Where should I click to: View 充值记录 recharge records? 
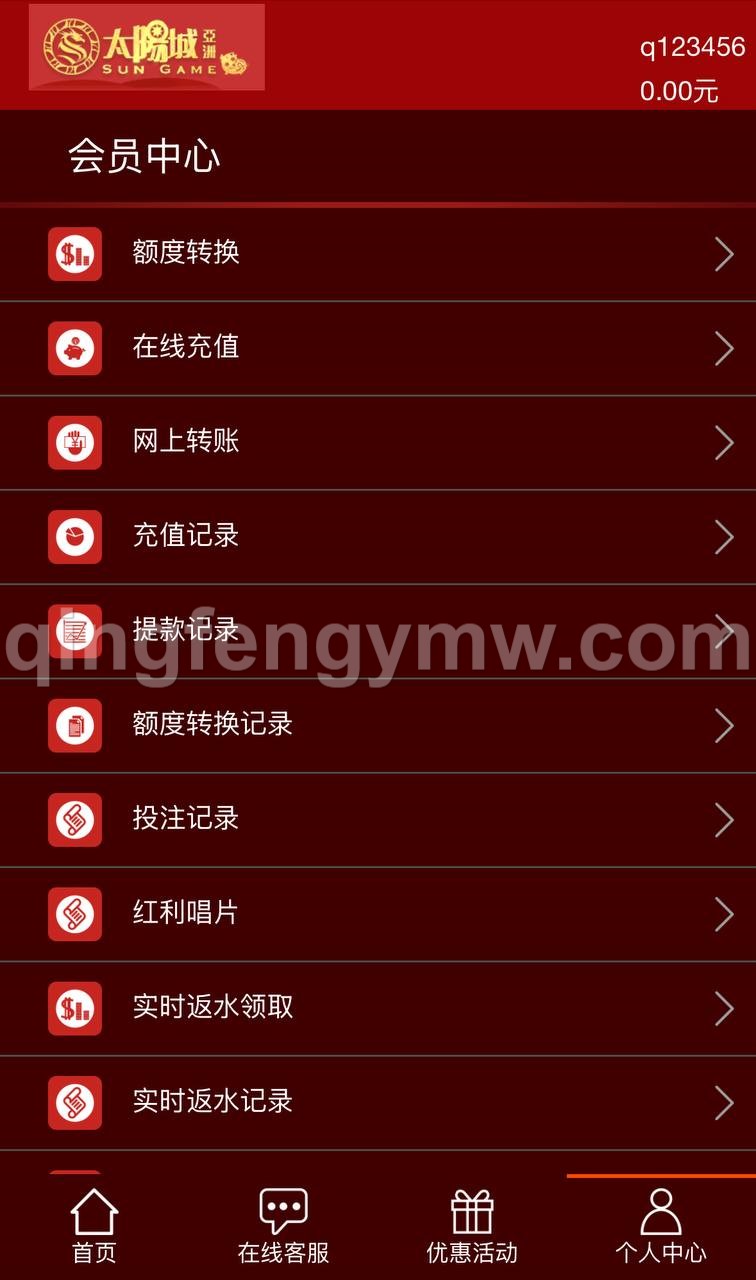click(378, 537)
